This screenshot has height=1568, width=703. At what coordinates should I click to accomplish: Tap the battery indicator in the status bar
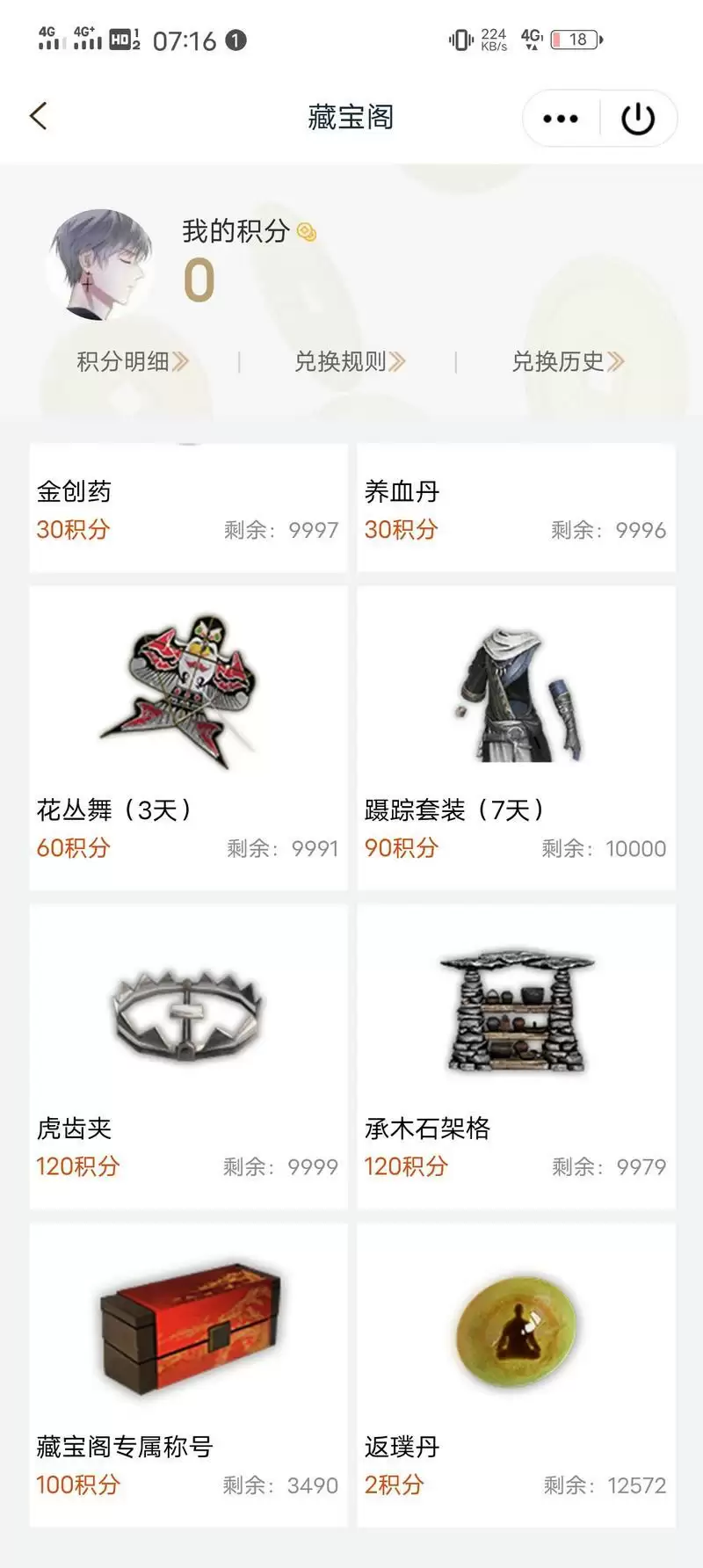pos(576,39)
